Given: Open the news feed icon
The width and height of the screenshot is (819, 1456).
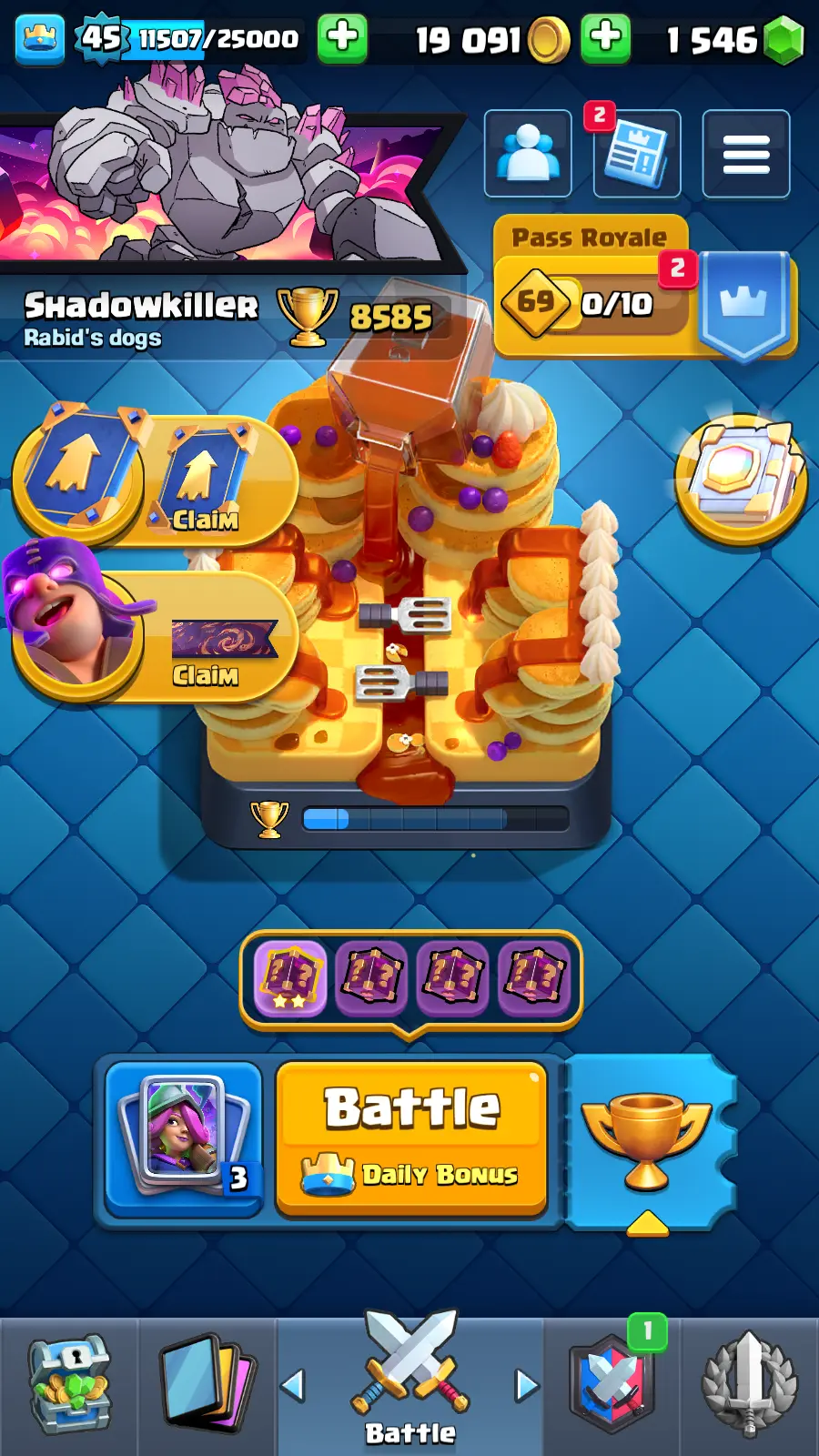Looking at the screenshot, I should [636, 154].
